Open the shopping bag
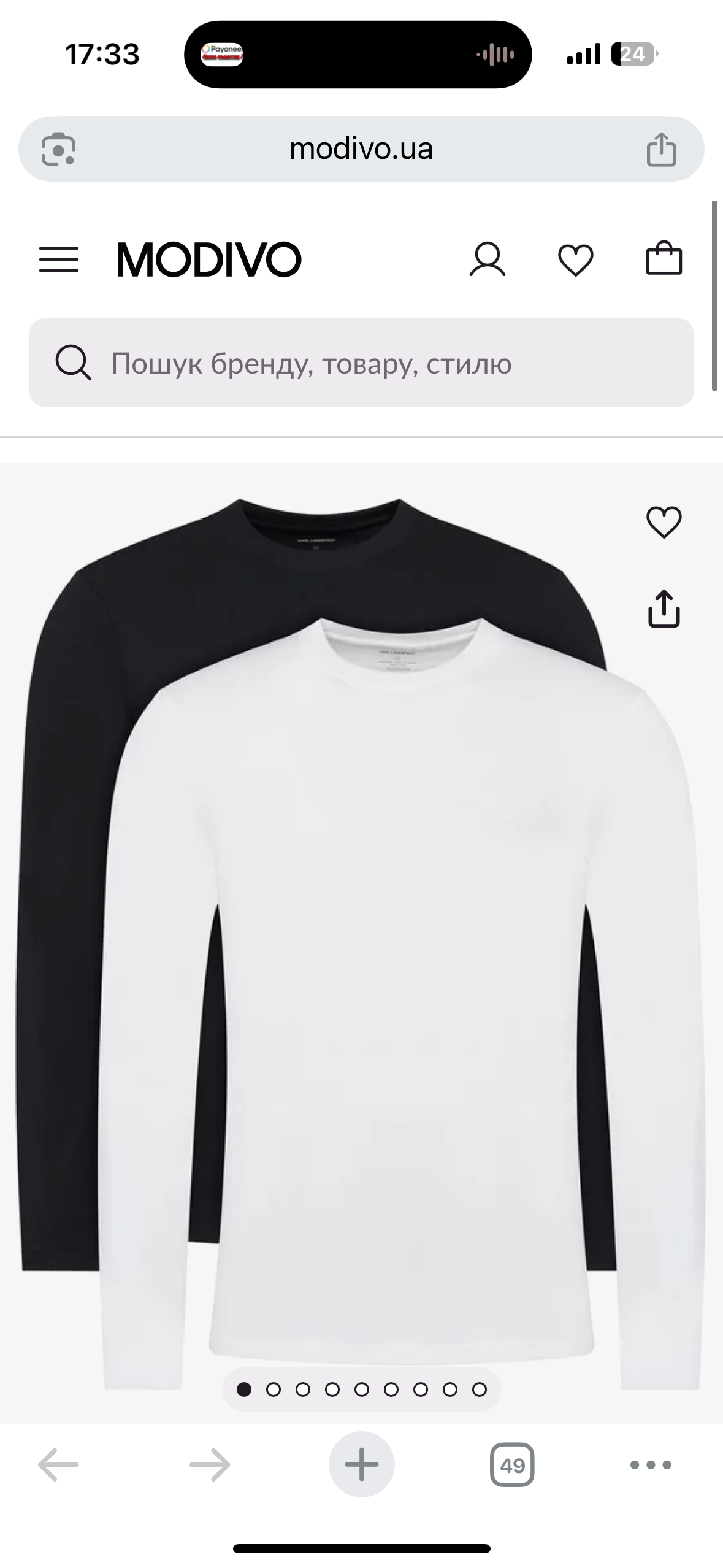 (x=664, y=258)
